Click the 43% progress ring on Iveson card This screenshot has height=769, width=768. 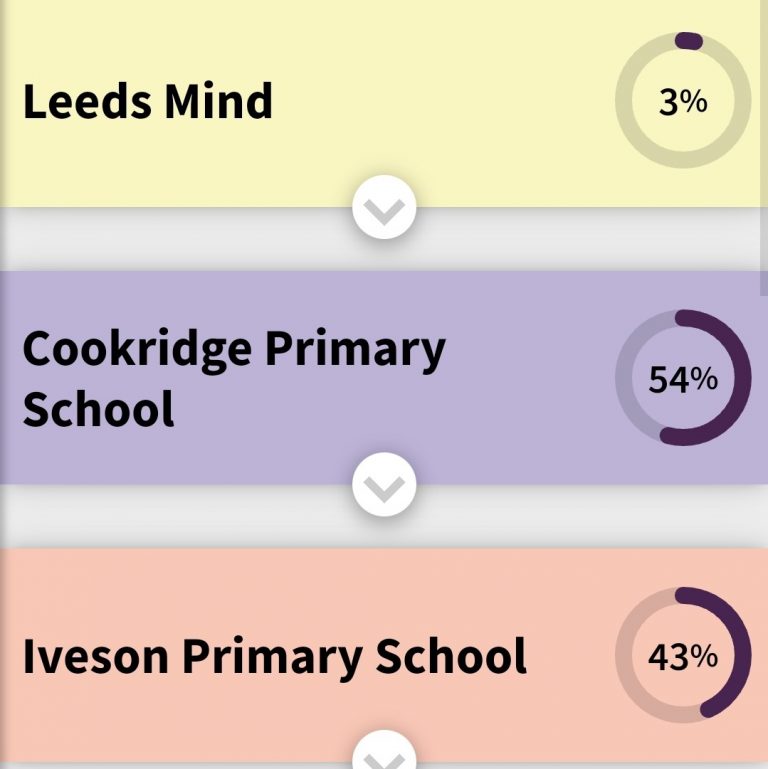[682, 657]
